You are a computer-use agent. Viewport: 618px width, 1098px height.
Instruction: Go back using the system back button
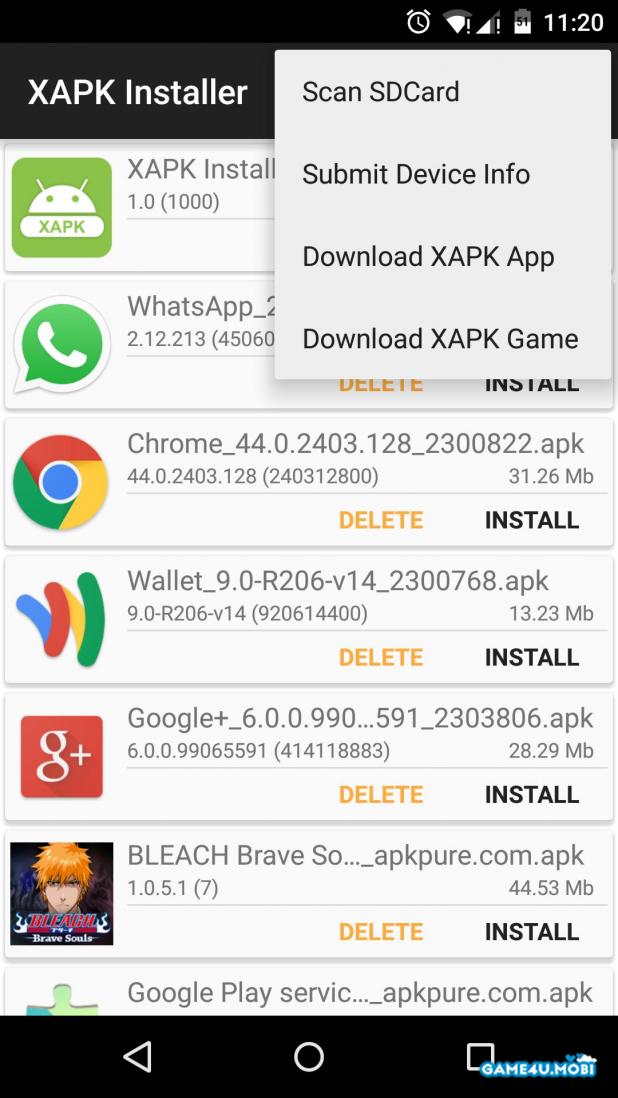pos(137,1056)
